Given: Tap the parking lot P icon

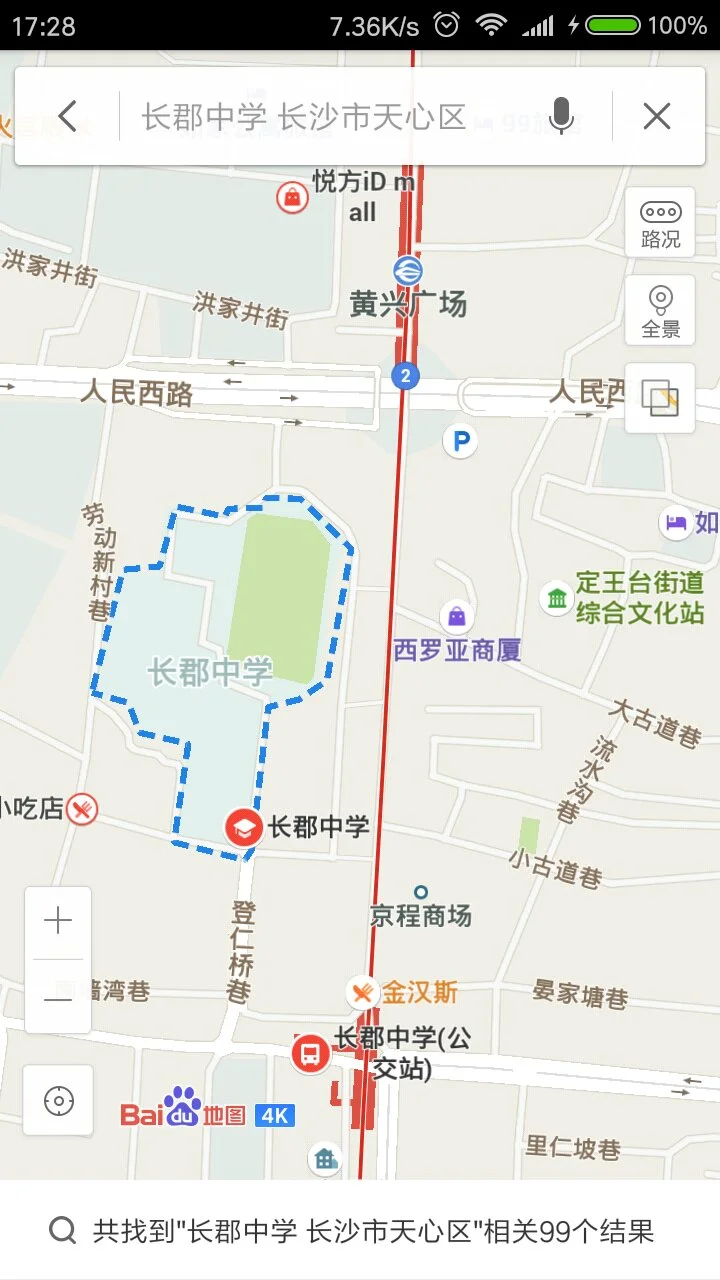Looking at the screenshot, I should pyautogui.click(x=458, y=441).
